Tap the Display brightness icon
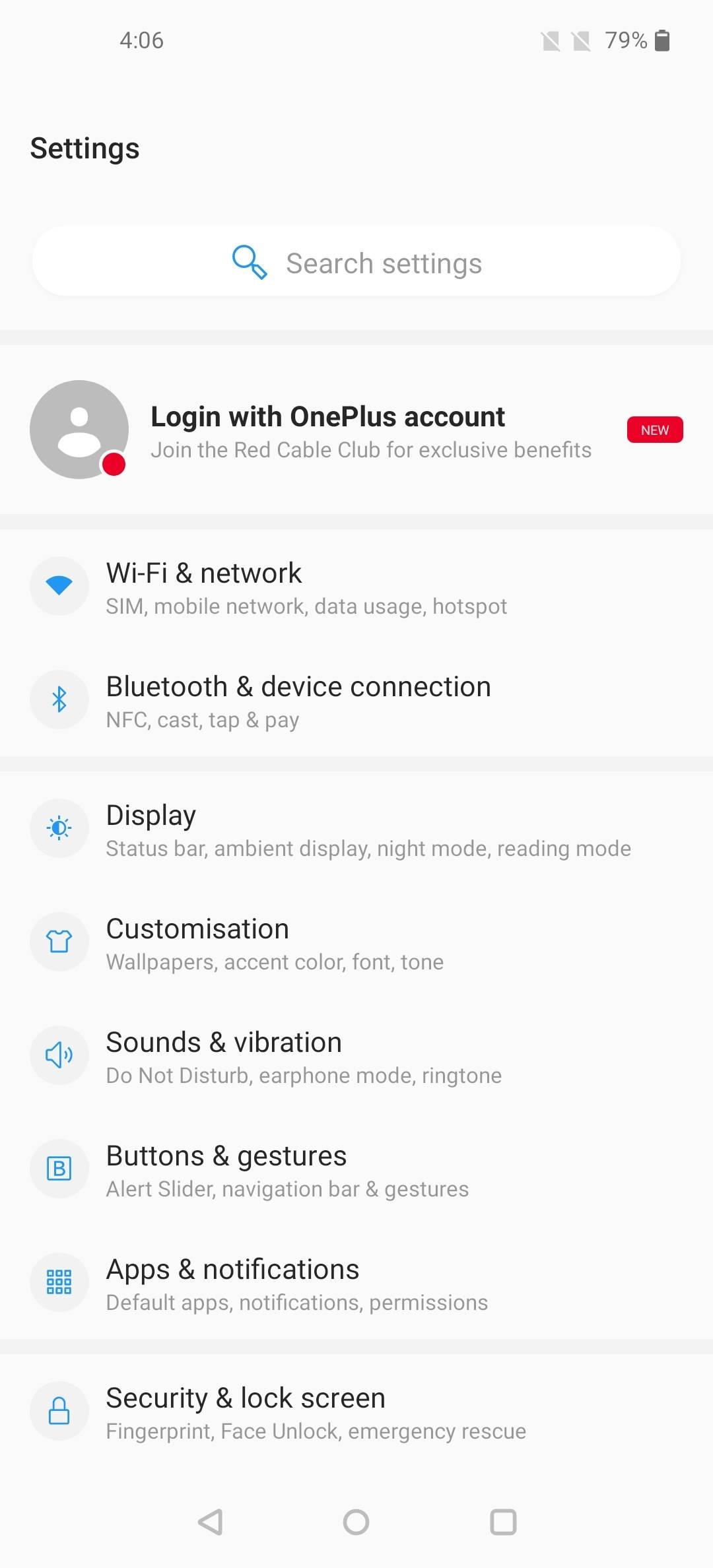Screen dimensions: 713x1568 pyautogui.click(x=59, y=828)
